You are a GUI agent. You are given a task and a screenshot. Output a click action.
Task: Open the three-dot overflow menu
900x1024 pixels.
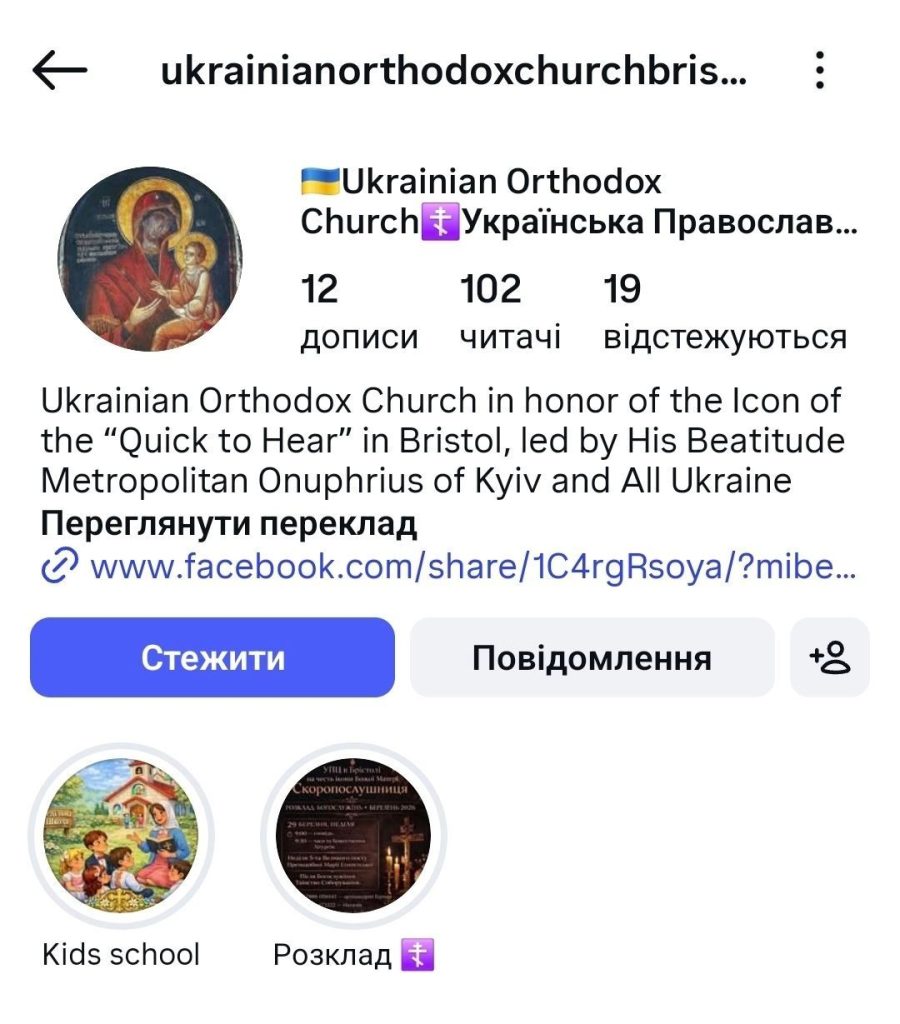point(819,71)
